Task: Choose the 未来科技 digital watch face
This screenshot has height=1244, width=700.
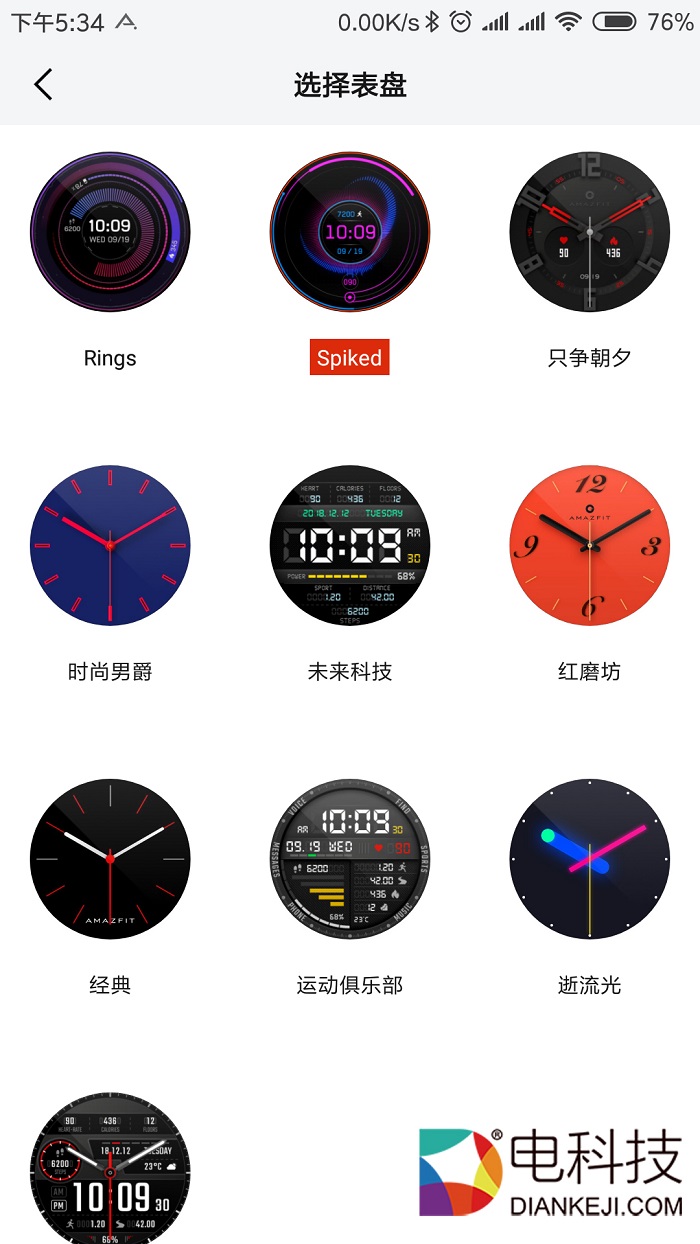Action: pos(350,545)
